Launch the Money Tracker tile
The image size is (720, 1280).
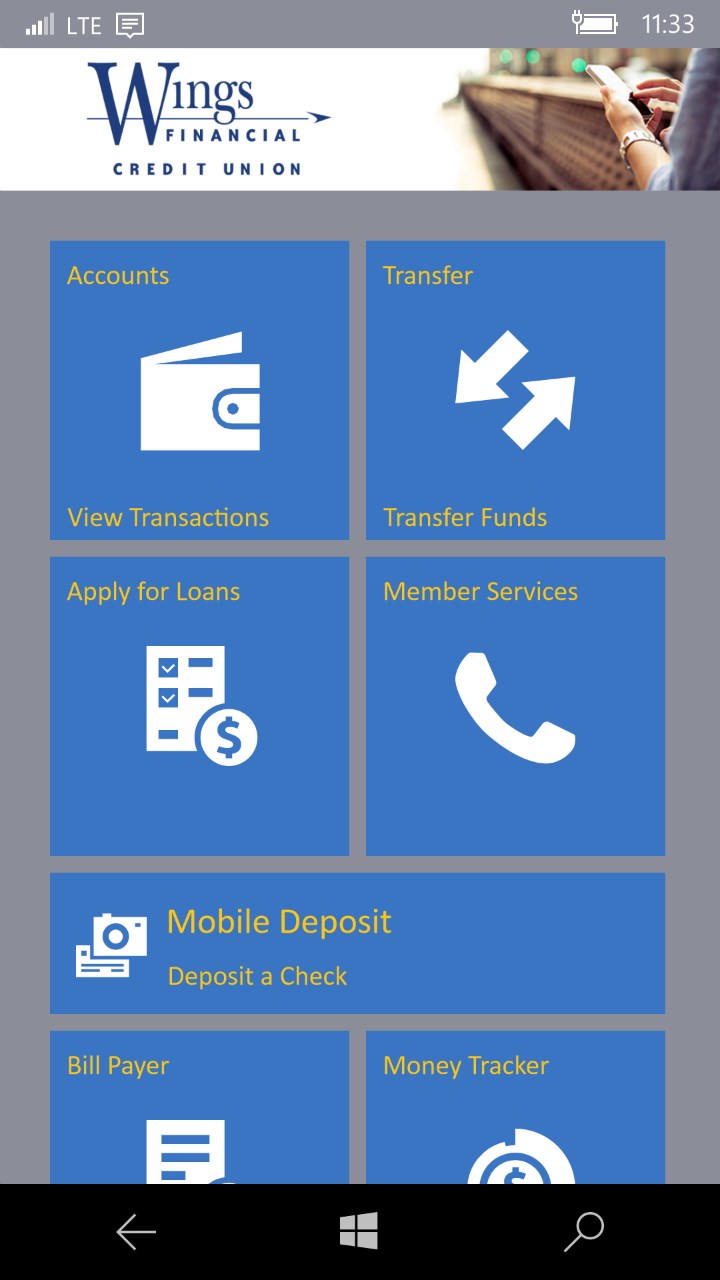tap(515, 1108)
